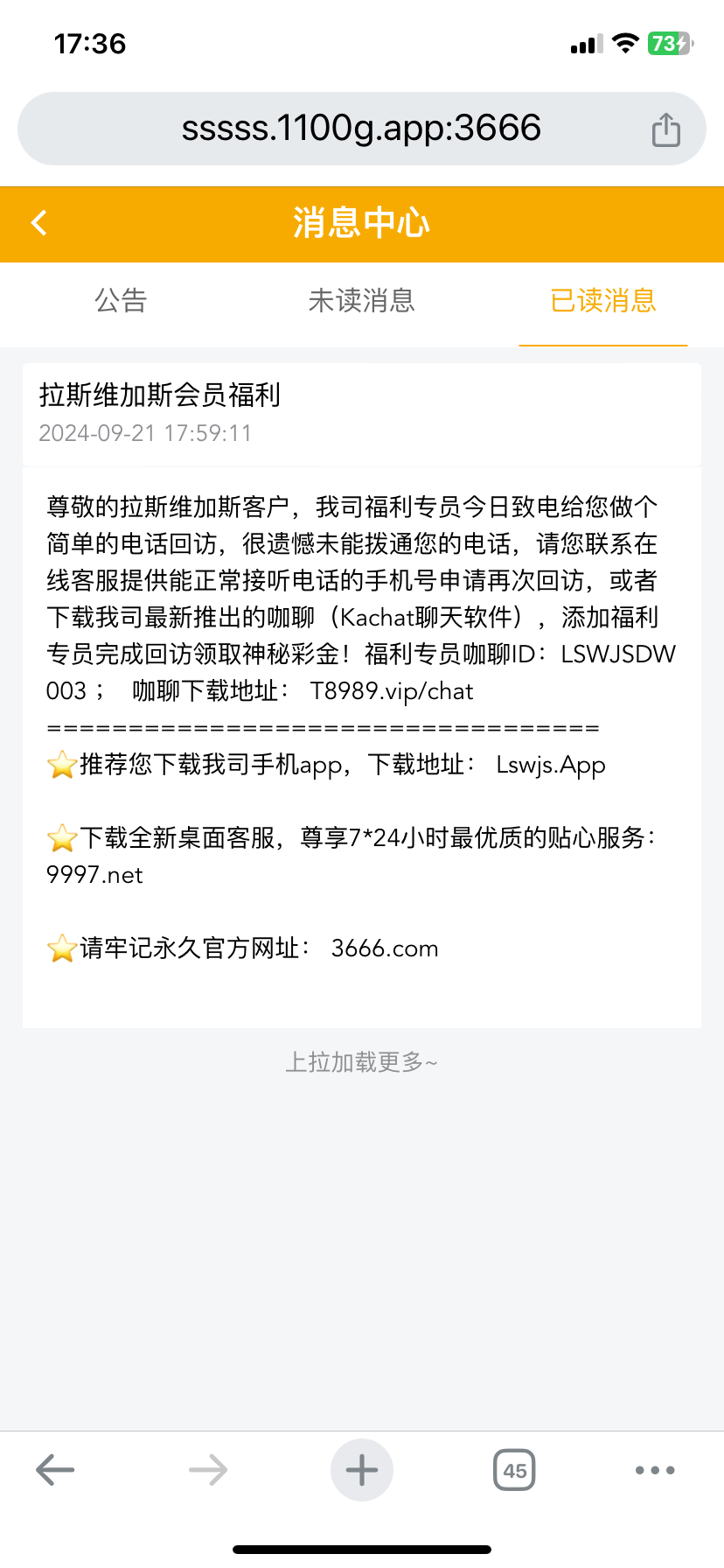724x1568 pixels.
Task: Open a new browser tab
Action: [x=361, y=1470]
